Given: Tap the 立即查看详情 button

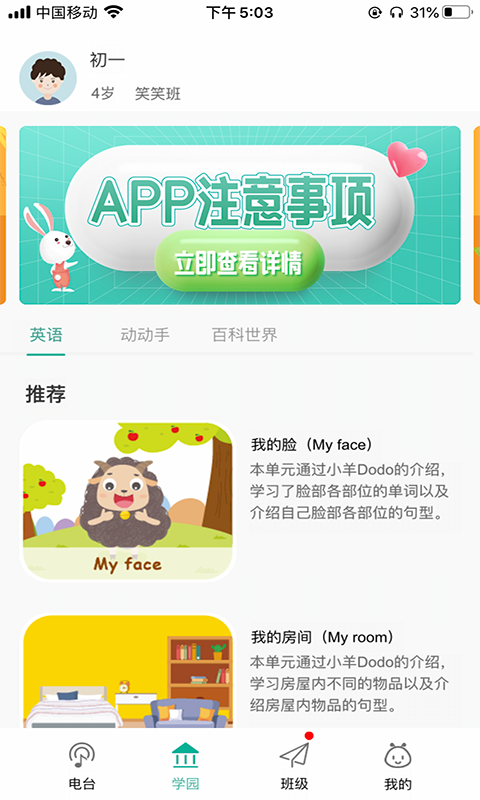Looking at the screenshot, I should [239, 263].
